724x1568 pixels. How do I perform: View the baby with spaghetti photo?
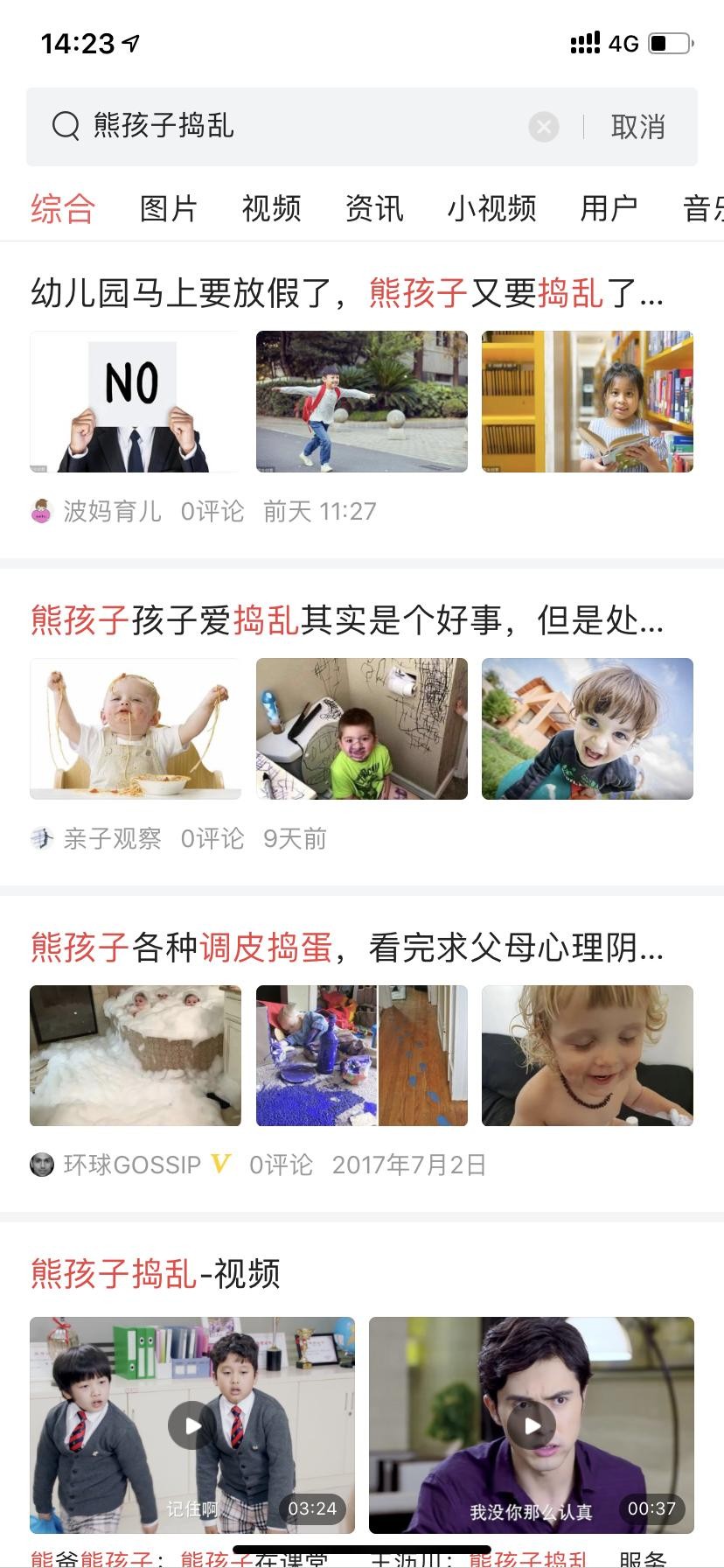point(136,729)
